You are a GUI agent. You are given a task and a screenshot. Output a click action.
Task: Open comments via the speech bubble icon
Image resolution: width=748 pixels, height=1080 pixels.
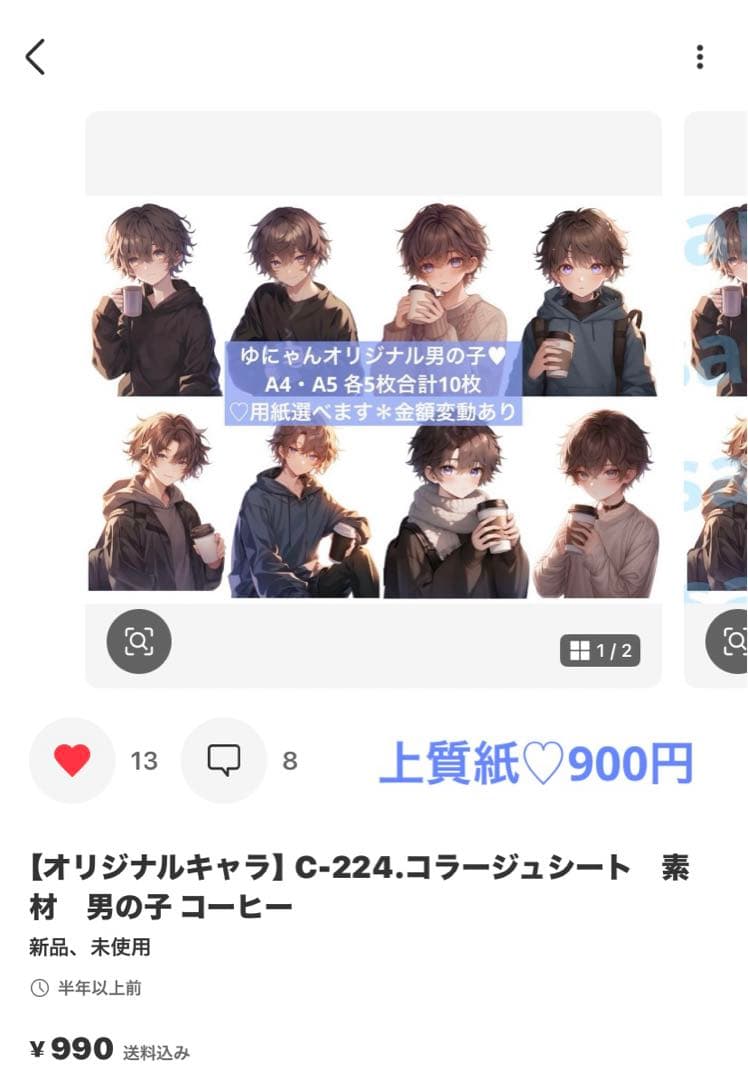(x=224, y=761)
